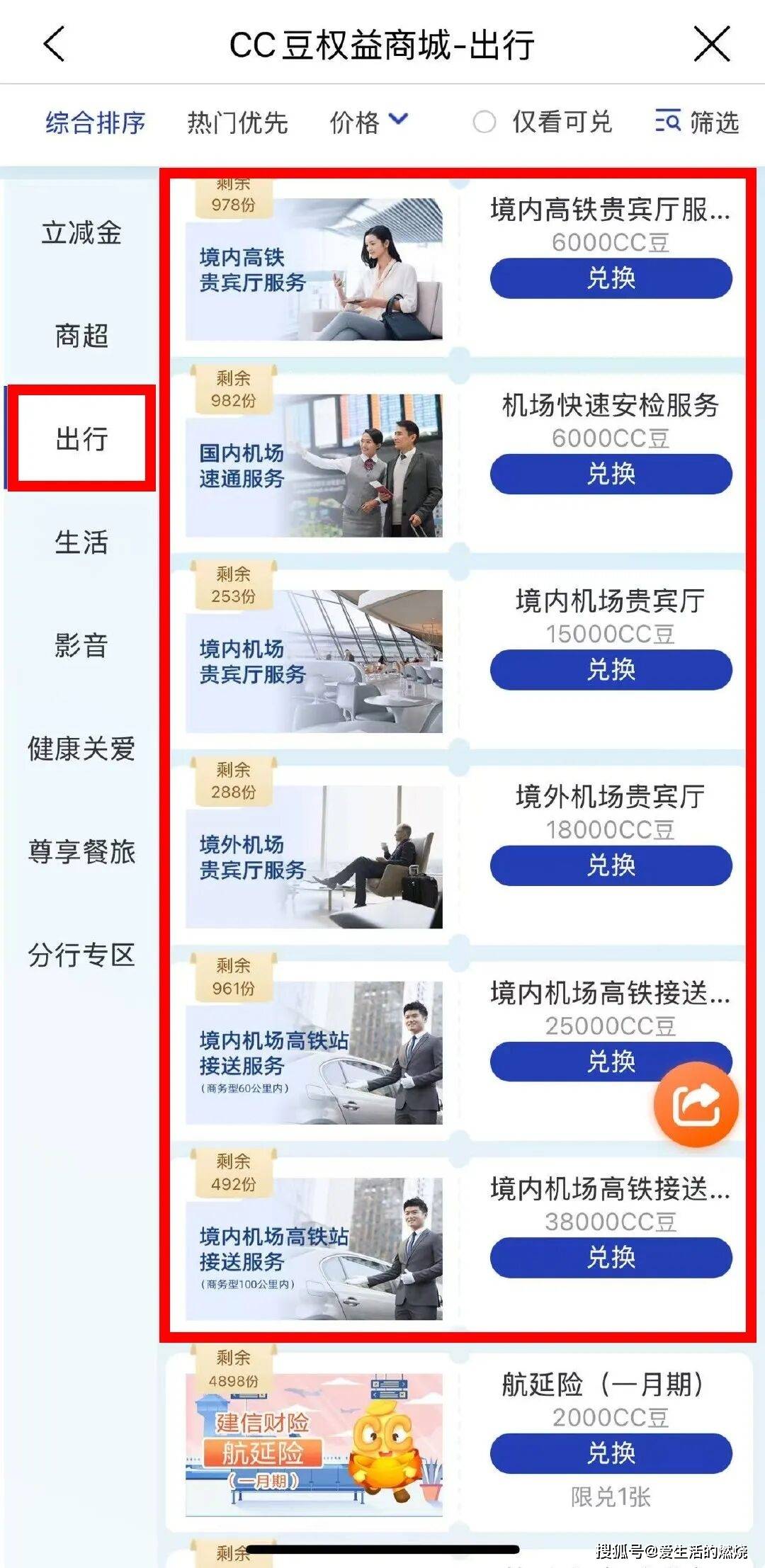Tap the orange share floating button
The width and height of the screenshot is (765, 1568).
696,1104
